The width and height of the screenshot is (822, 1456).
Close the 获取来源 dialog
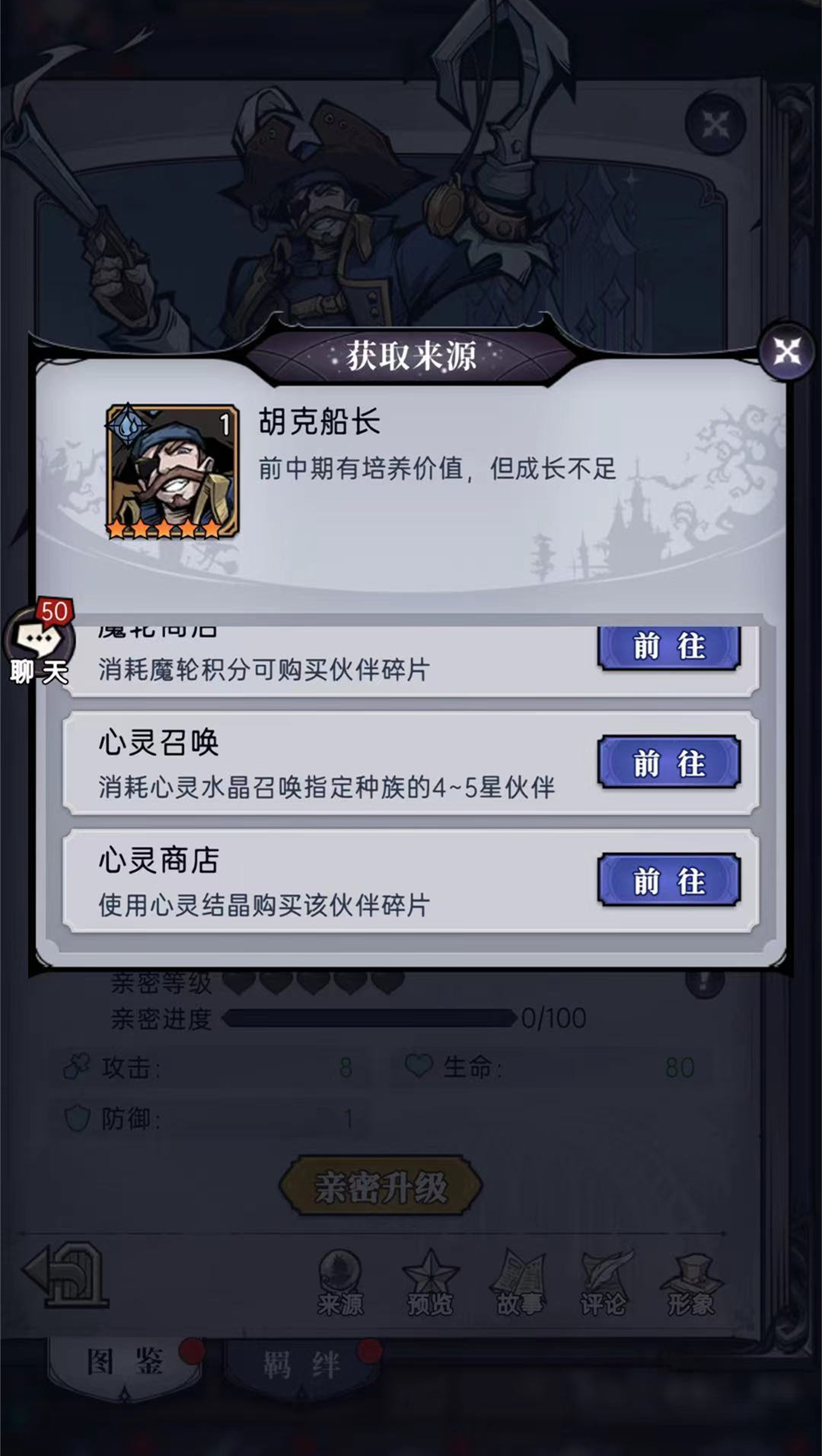coord(786,351)
